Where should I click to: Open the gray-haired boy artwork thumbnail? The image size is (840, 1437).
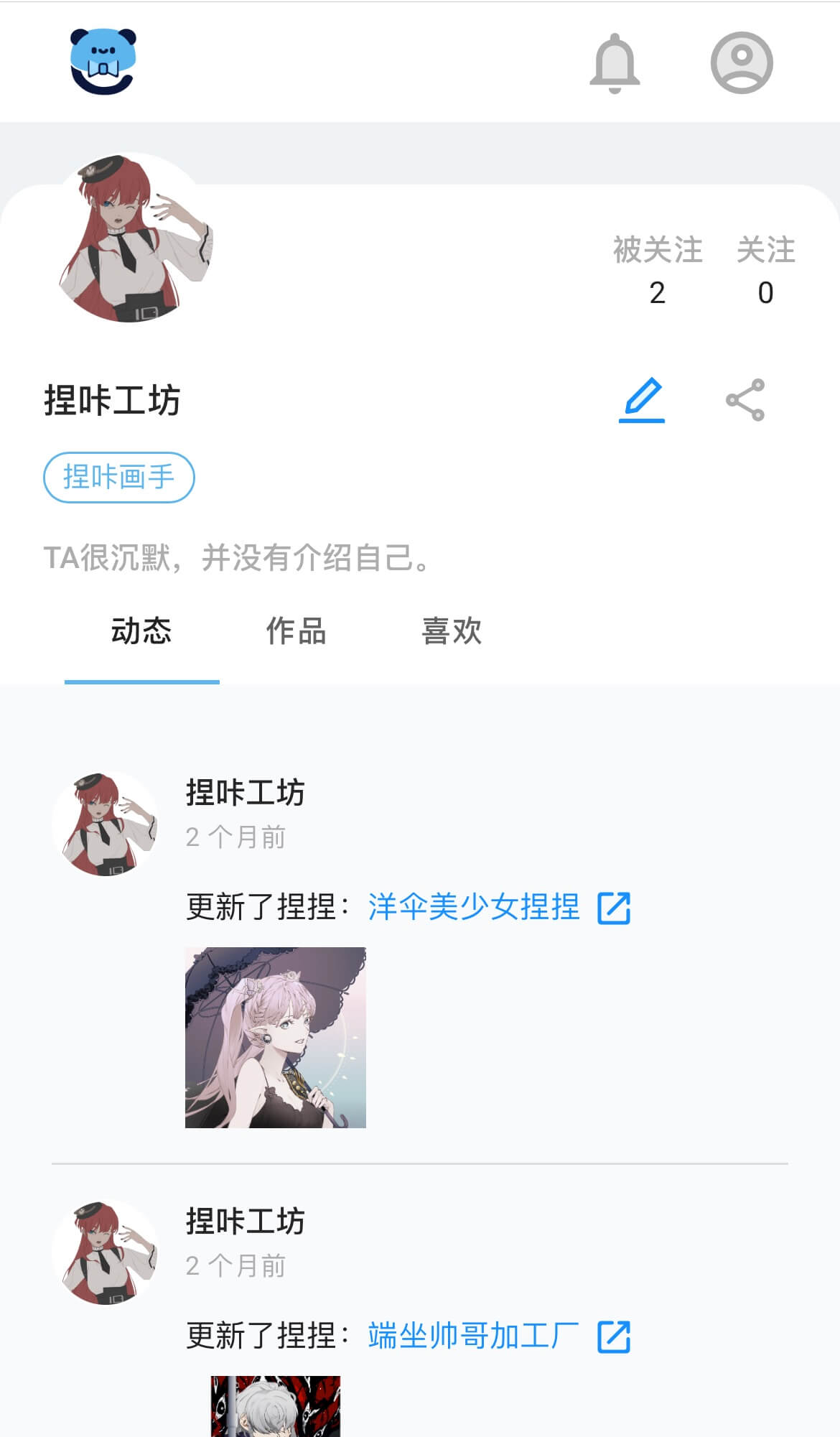pos(276,1406)
